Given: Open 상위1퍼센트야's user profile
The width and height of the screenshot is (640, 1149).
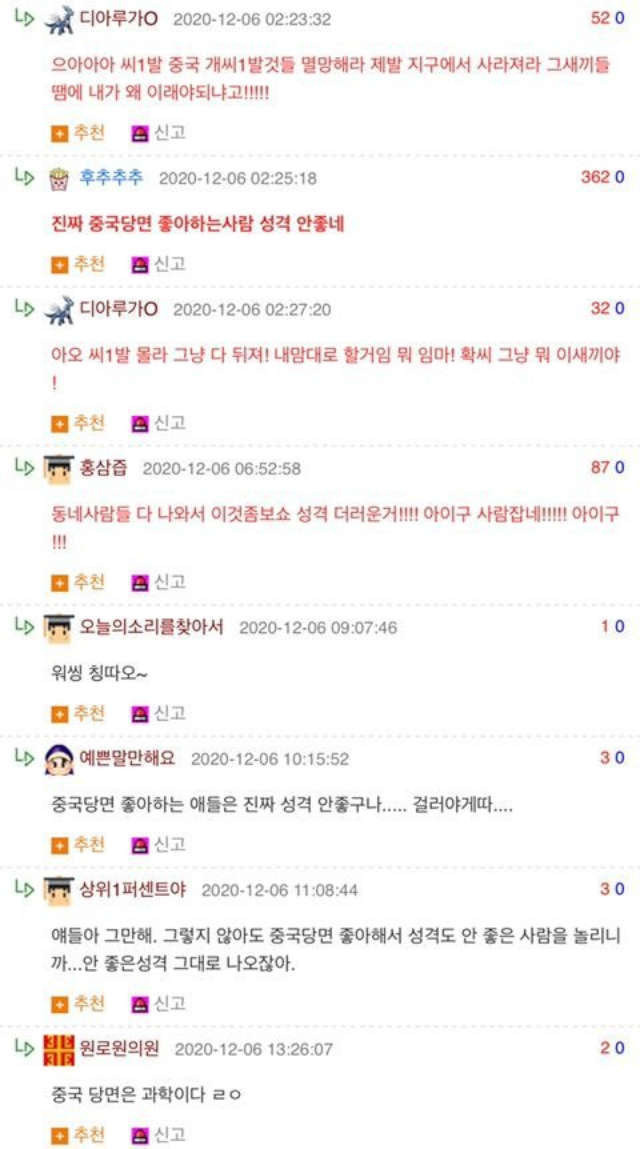Looking at the screenshot, I should (132, 890).
